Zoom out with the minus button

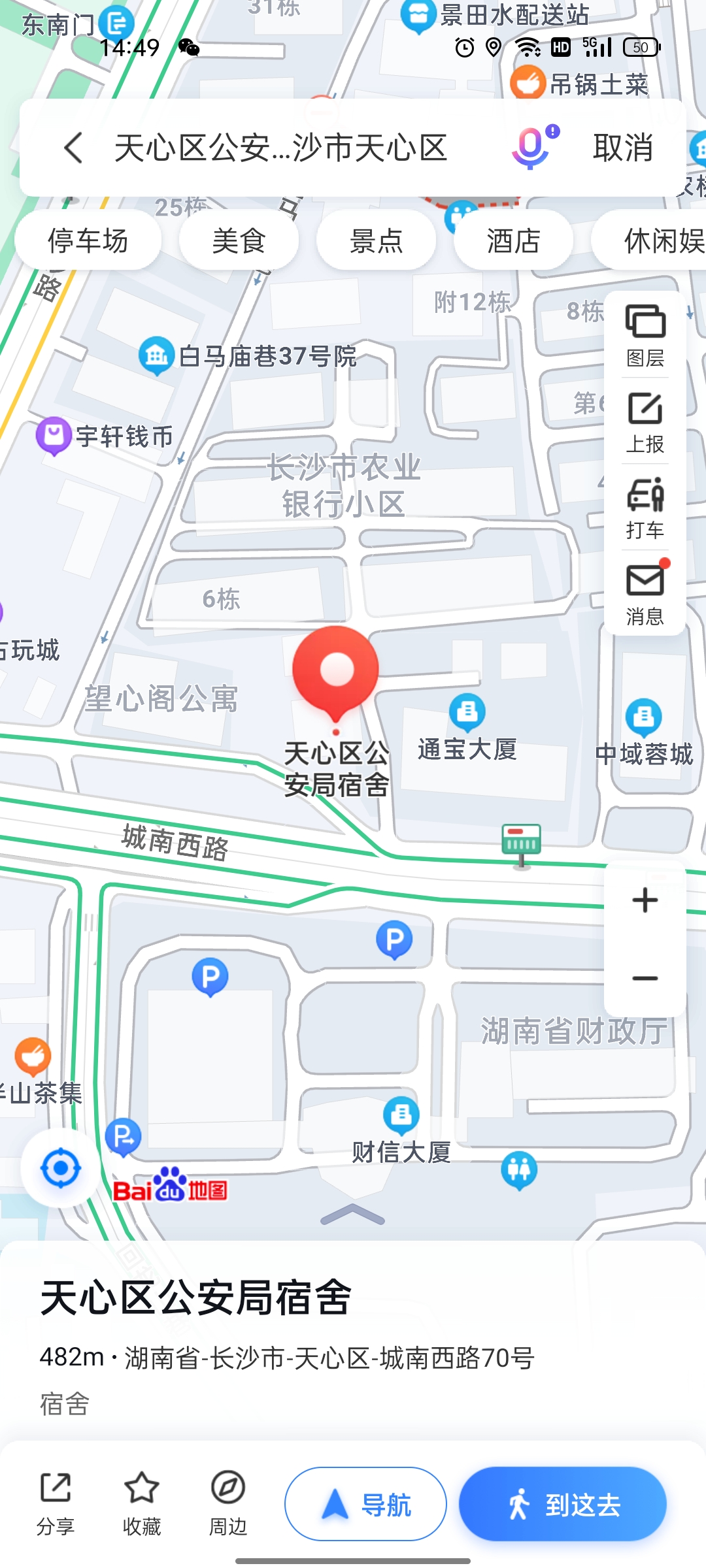645,978
